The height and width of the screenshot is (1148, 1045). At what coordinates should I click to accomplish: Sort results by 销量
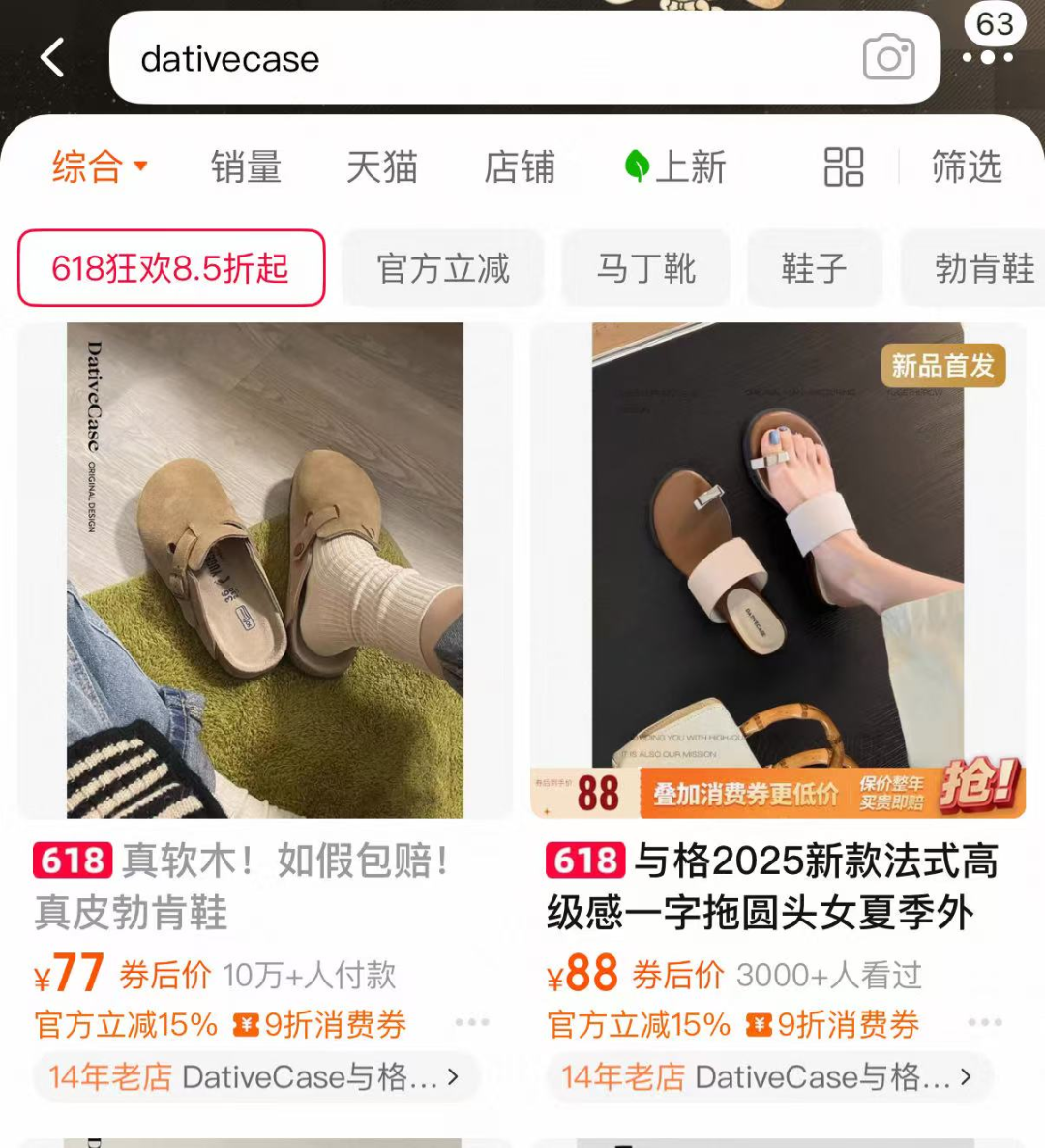click(246, 166)
